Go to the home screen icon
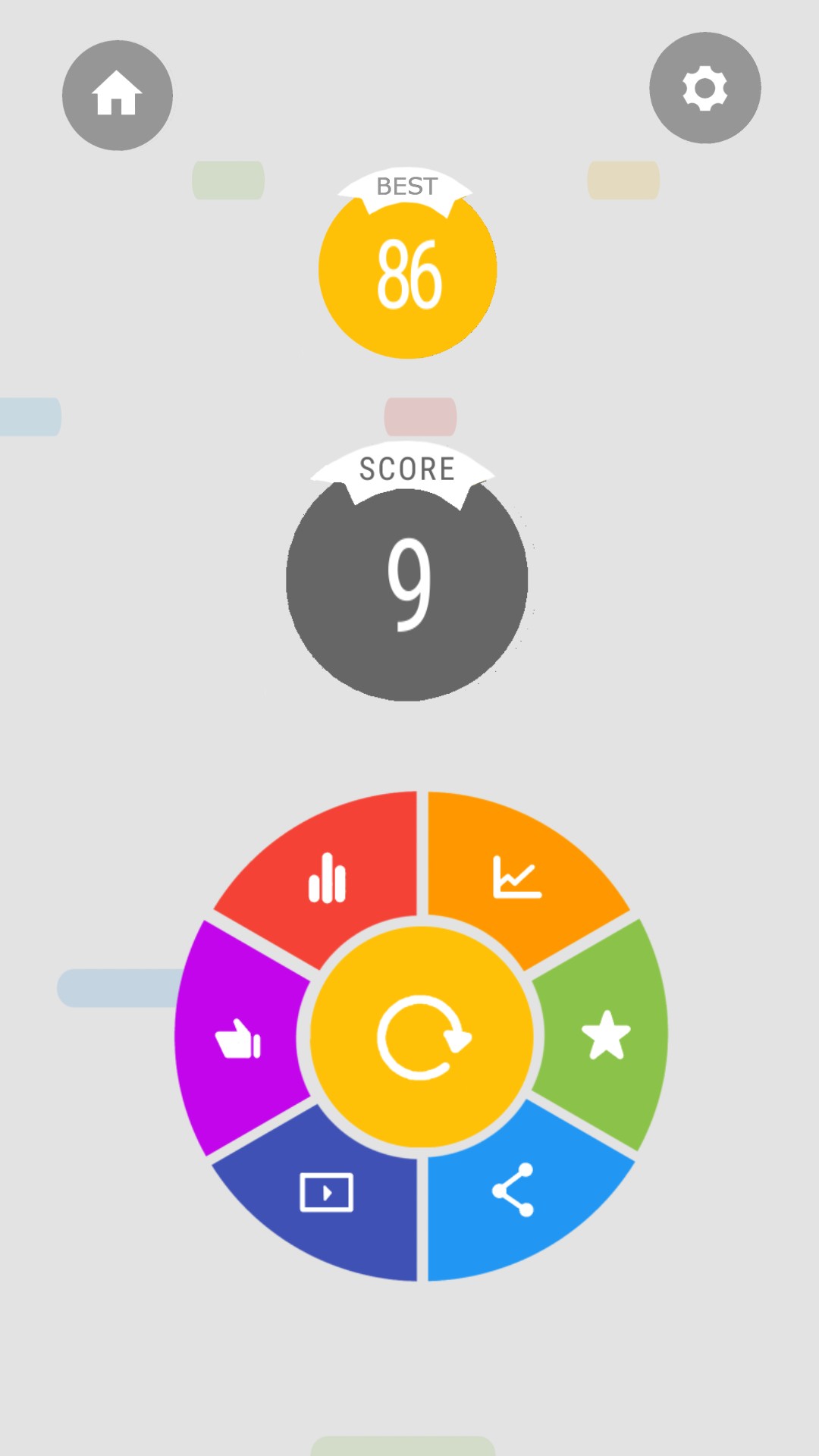The height and width of the screenshot is (1456, 819). click(118, 95)
